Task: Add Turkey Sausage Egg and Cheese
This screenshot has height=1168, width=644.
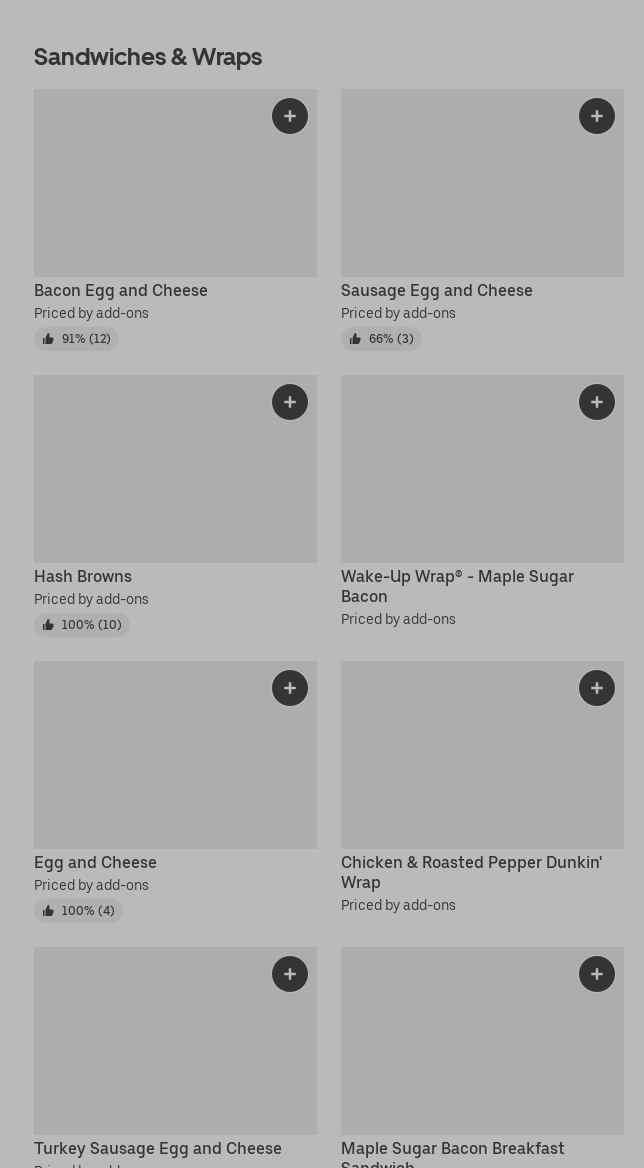Action: pyautogui.click(x=290, y=974)
